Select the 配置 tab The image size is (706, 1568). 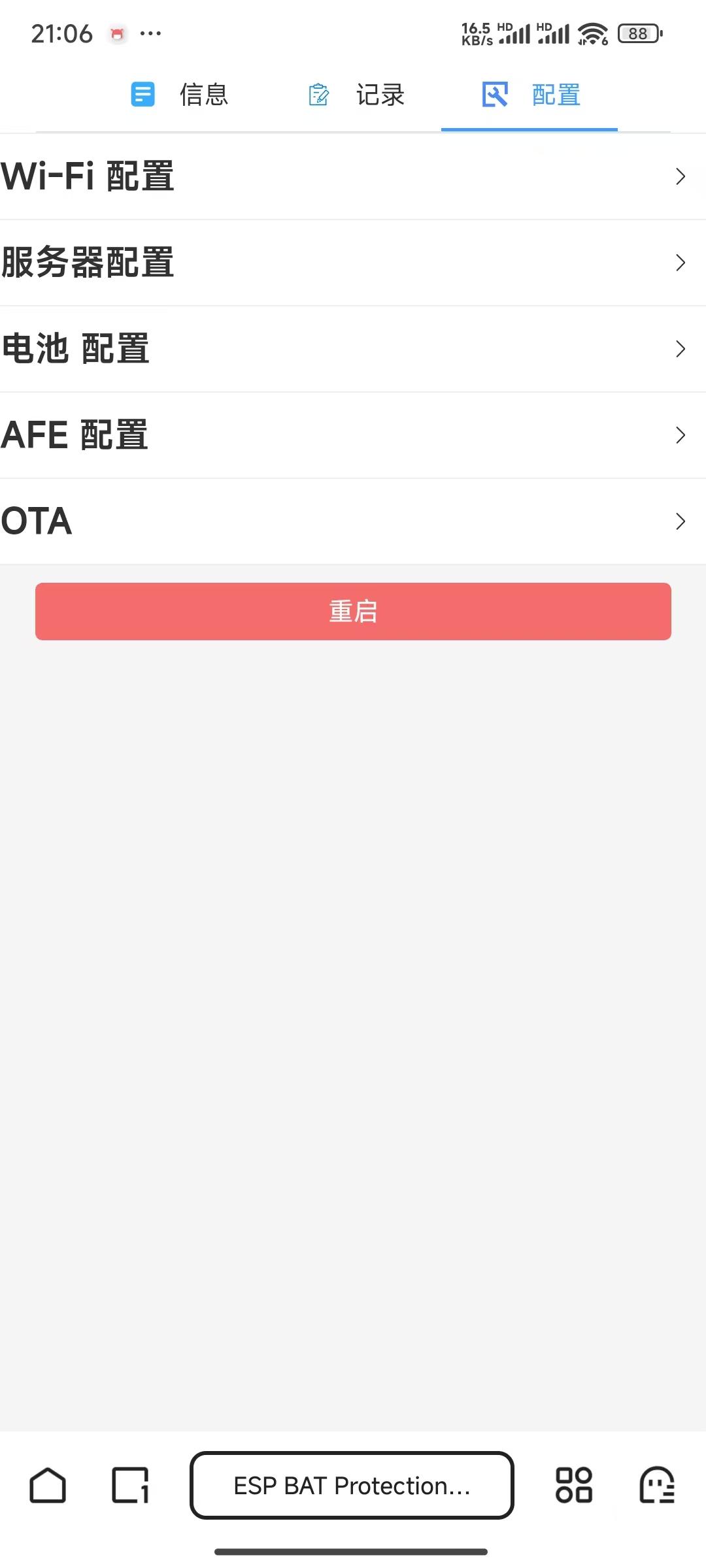529,95
